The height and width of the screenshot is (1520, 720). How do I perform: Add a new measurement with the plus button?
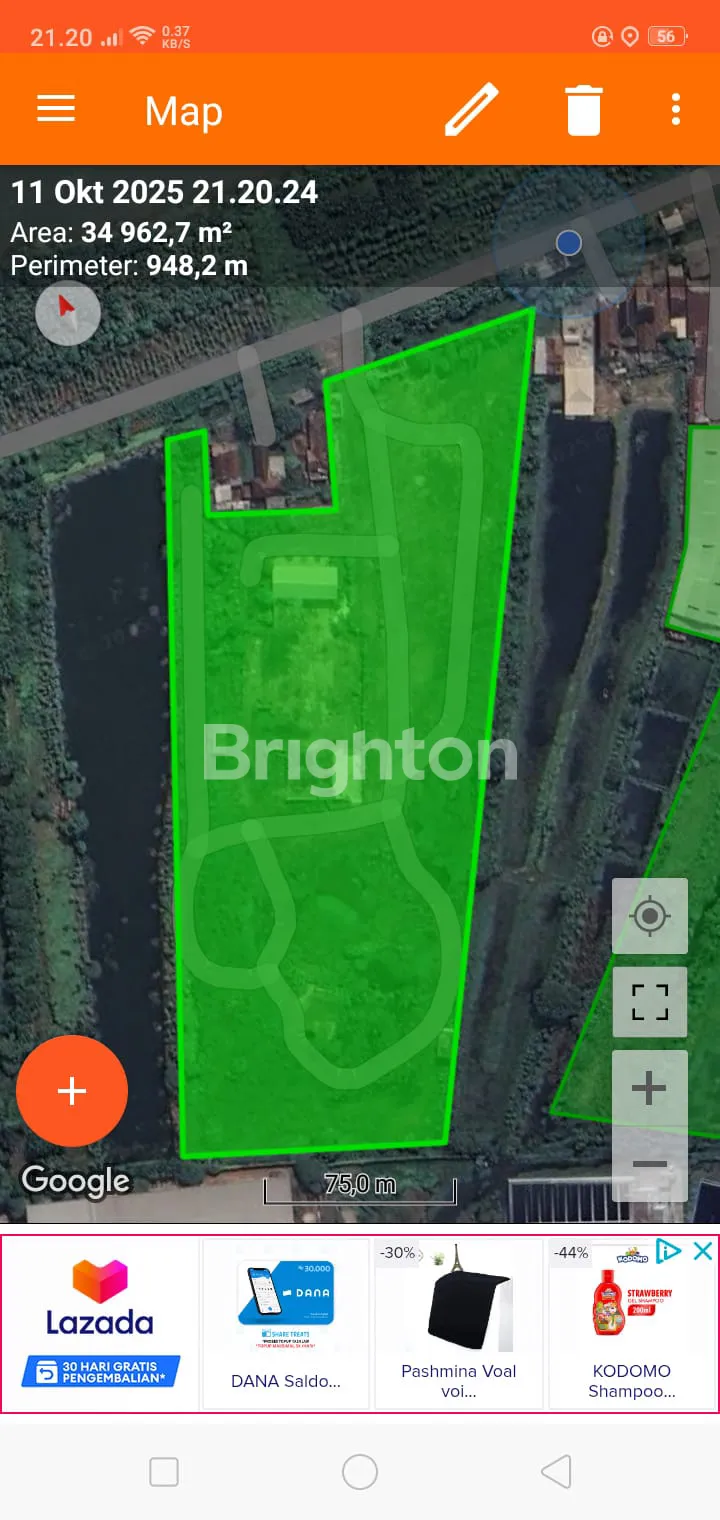coord(72,1091)
